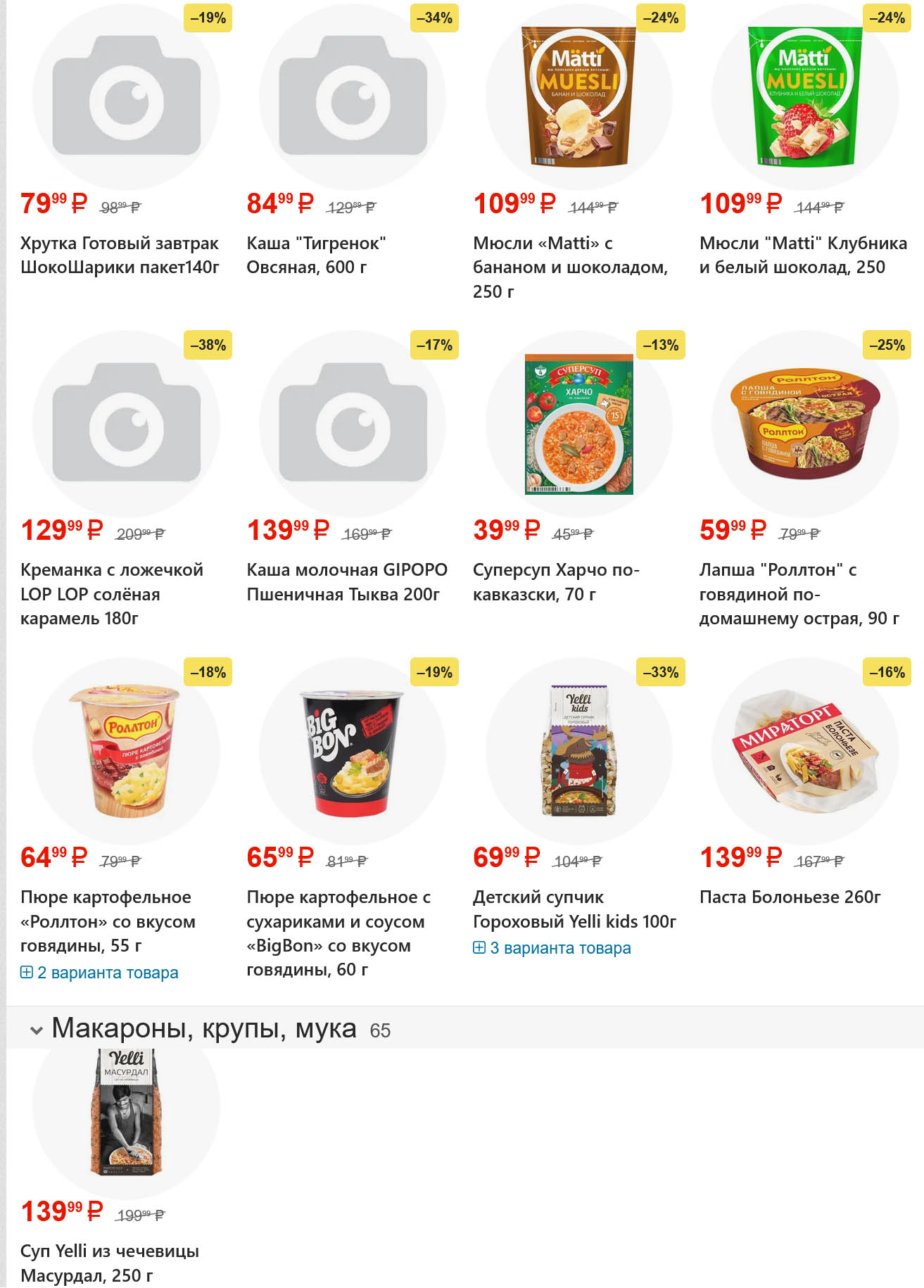Open Пюре картофельное BigBon product card
This screenshot has width=924, height=1288.
pos(338,933)
